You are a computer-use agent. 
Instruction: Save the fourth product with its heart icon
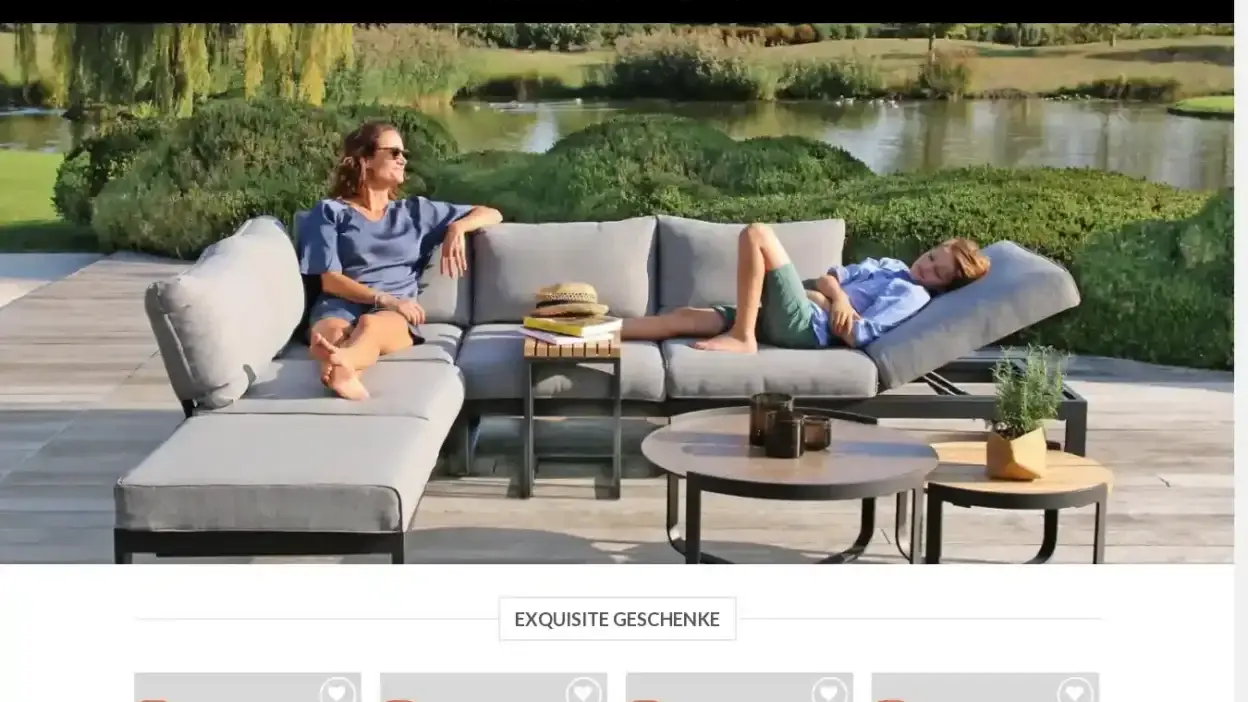click(1074, 691)
